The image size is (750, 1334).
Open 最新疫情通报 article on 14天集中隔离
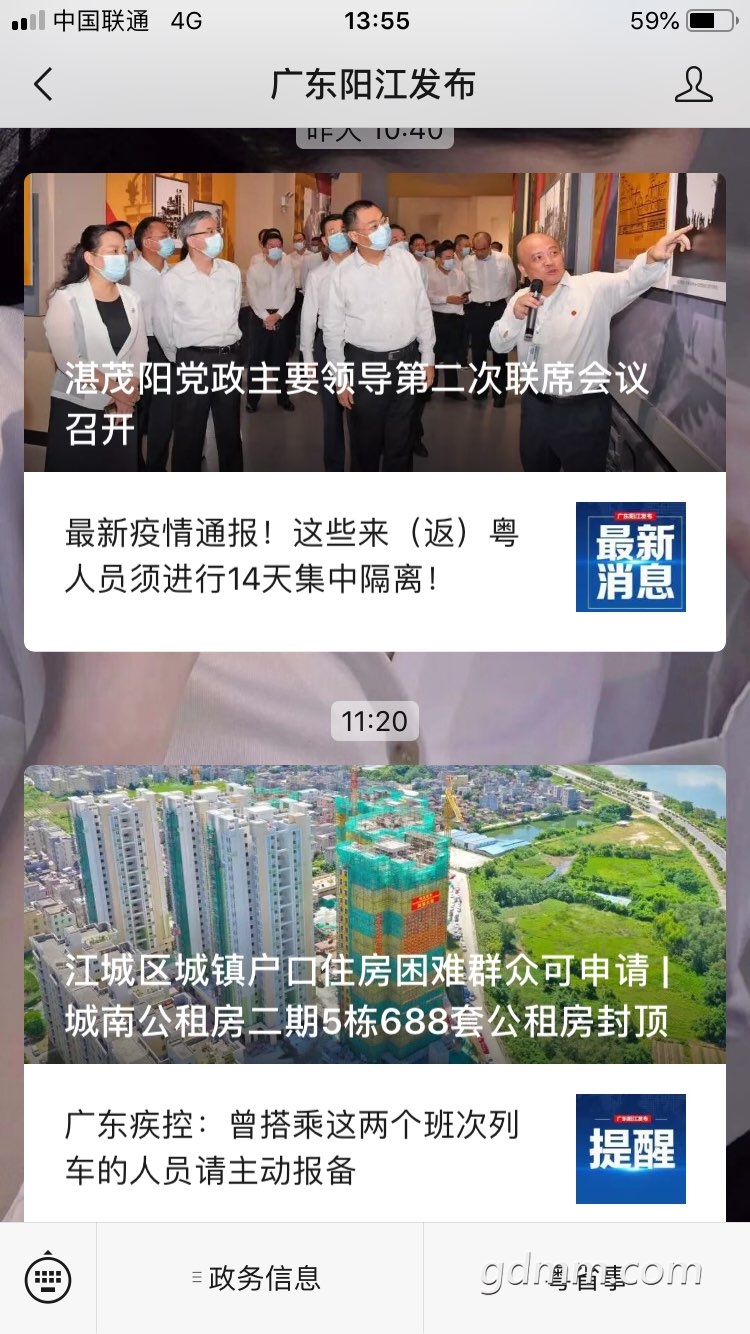(375, 557)
